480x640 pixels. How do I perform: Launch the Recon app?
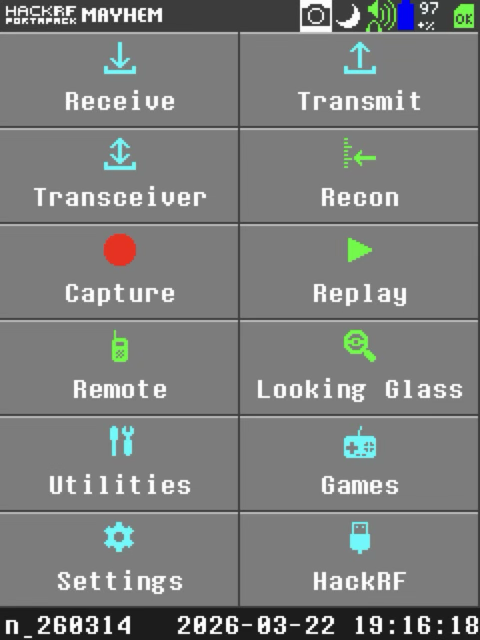click(359, 176)
